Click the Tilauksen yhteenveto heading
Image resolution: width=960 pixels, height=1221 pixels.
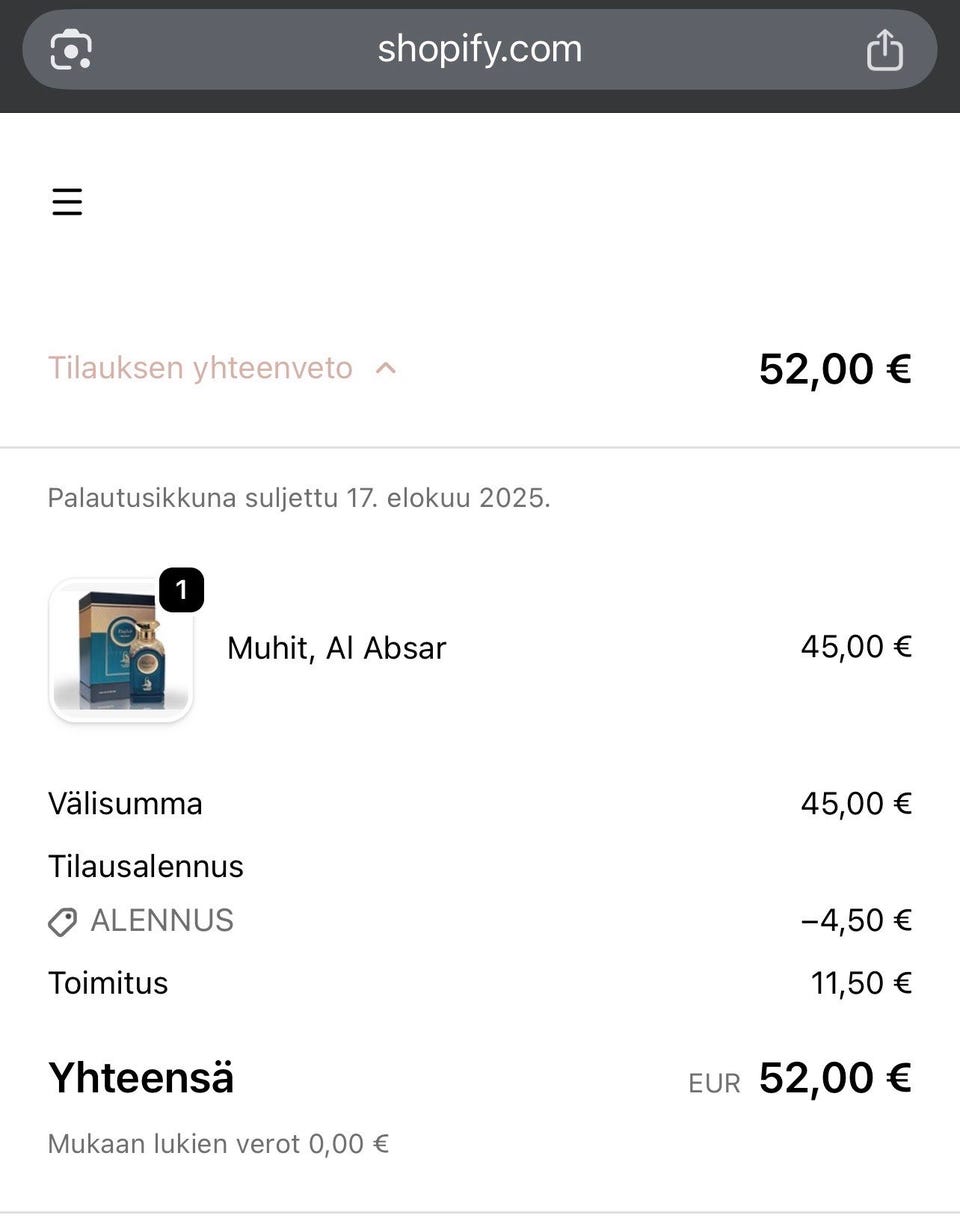click(x=200, y=368)
